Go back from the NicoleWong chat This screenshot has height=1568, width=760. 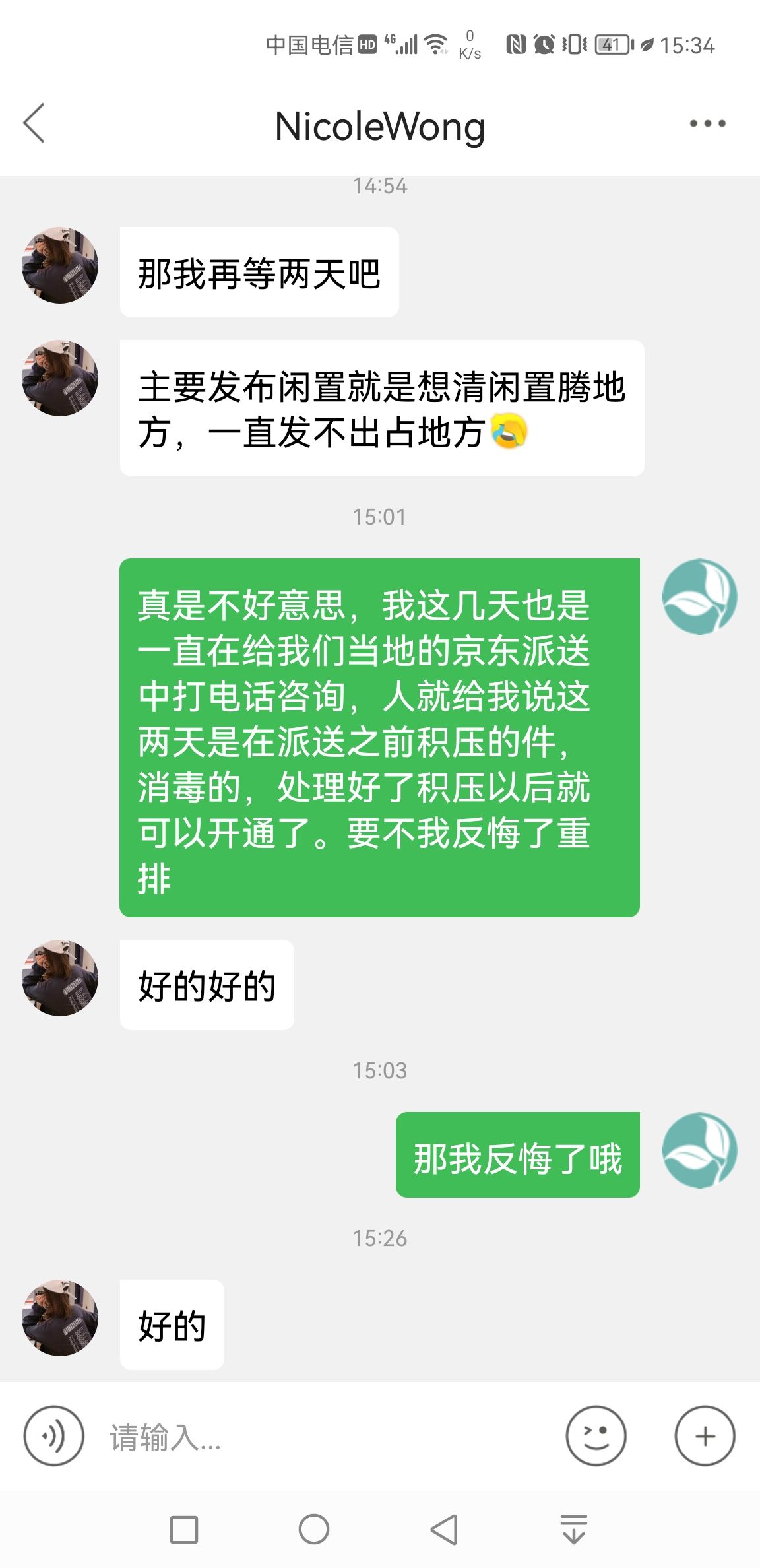tap(34, 123)
